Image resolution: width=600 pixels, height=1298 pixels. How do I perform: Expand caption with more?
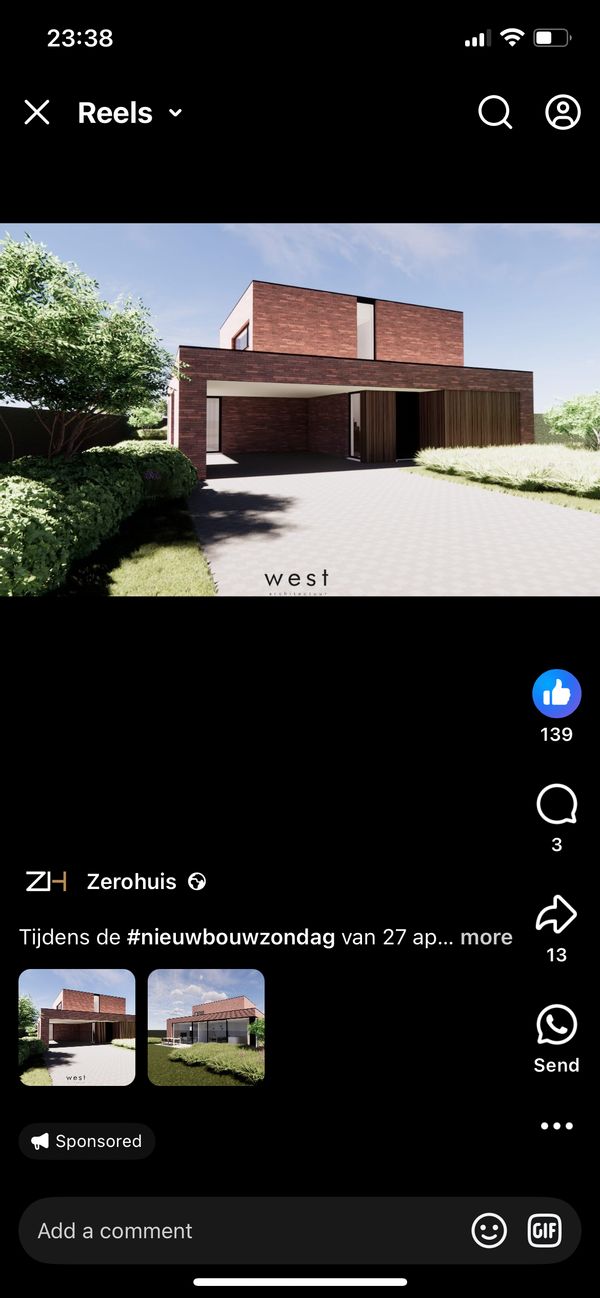coord(486,937)
